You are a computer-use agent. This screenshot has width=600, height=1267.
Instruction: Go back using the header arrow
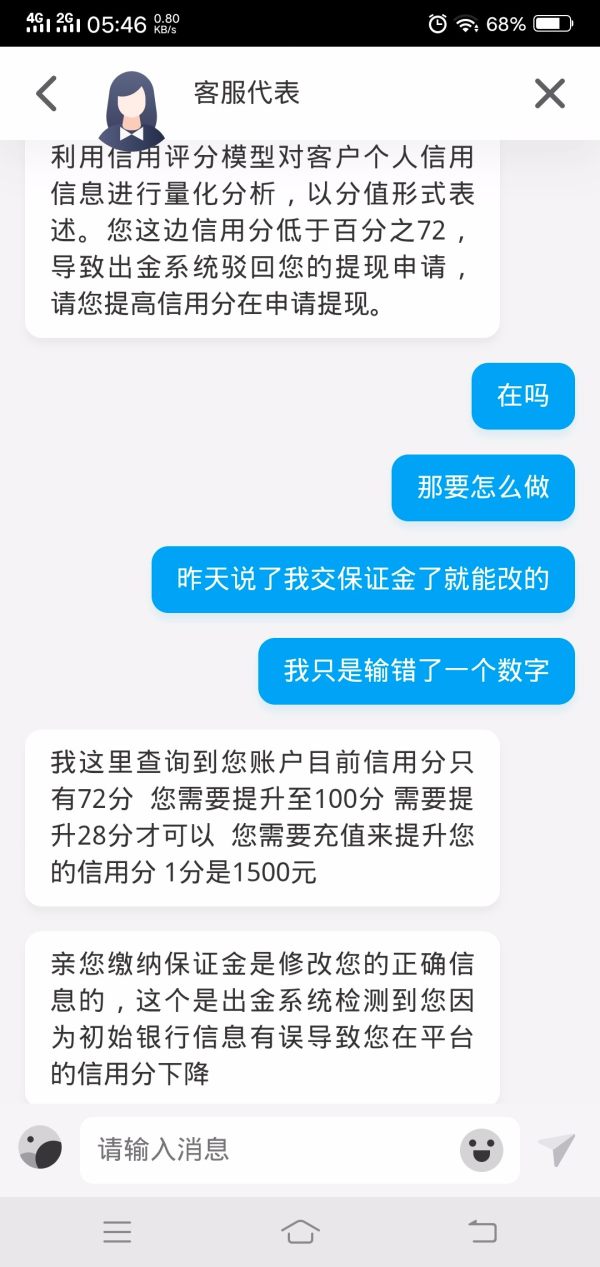[46, 93]
